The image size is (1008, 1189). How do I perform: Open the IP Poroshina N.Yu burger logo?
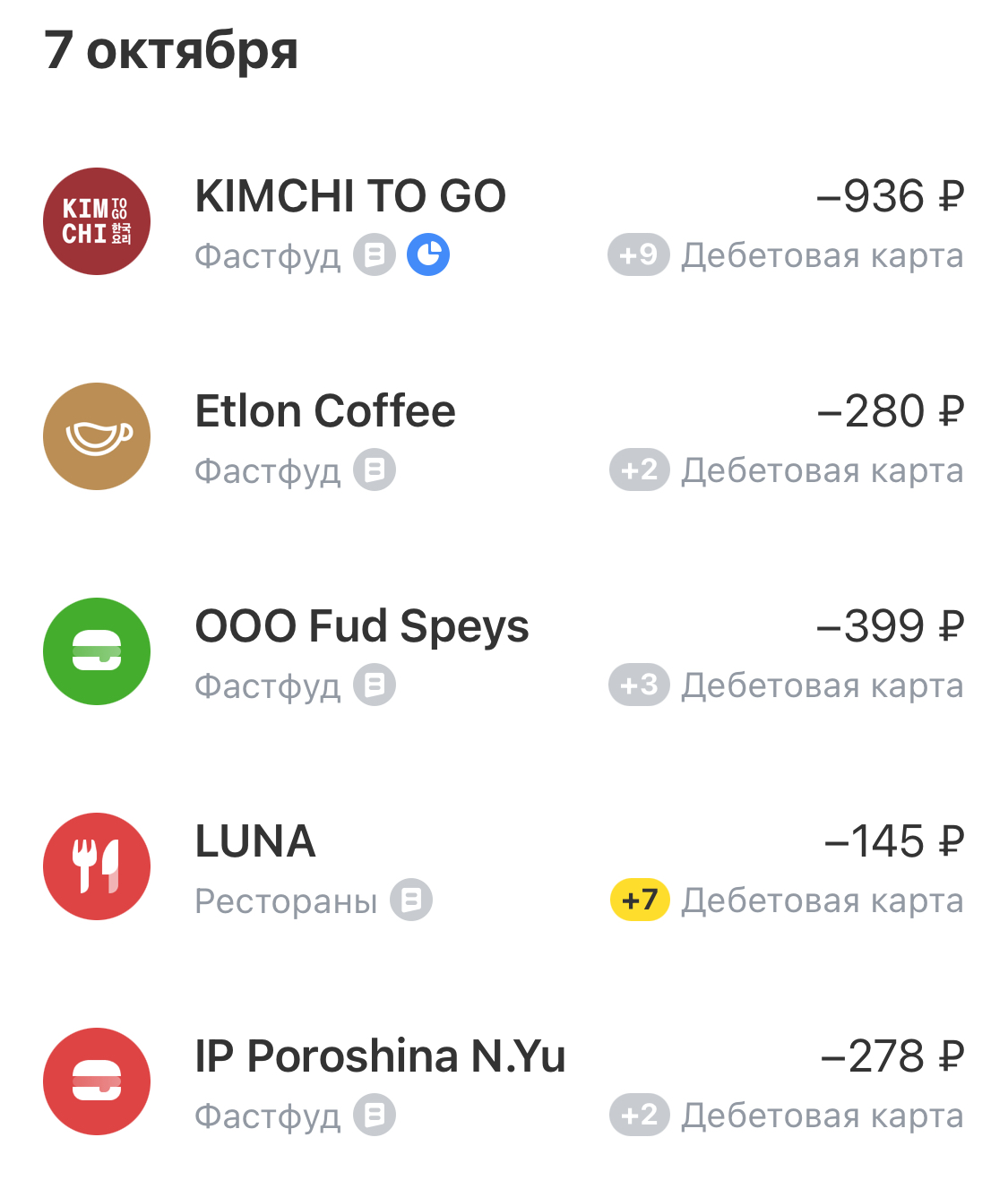(x=96, y=1081)
